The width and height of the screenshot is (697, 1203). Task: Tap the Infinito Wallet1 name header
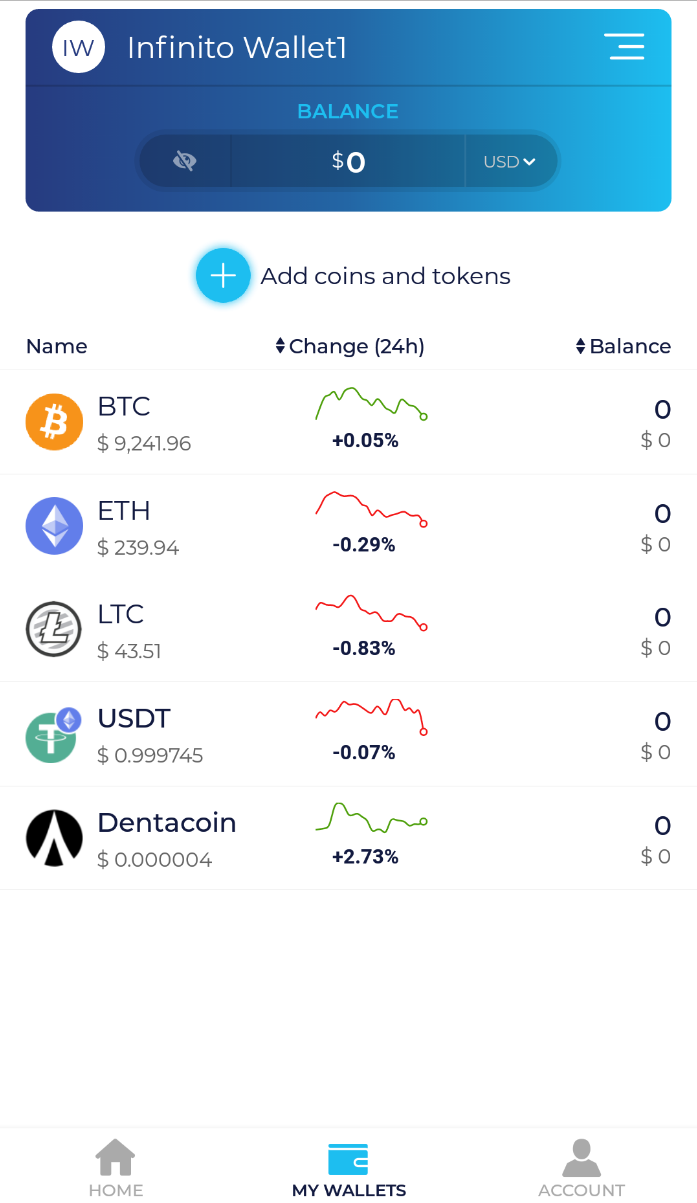pyautogui.click(x=237, y=47)
